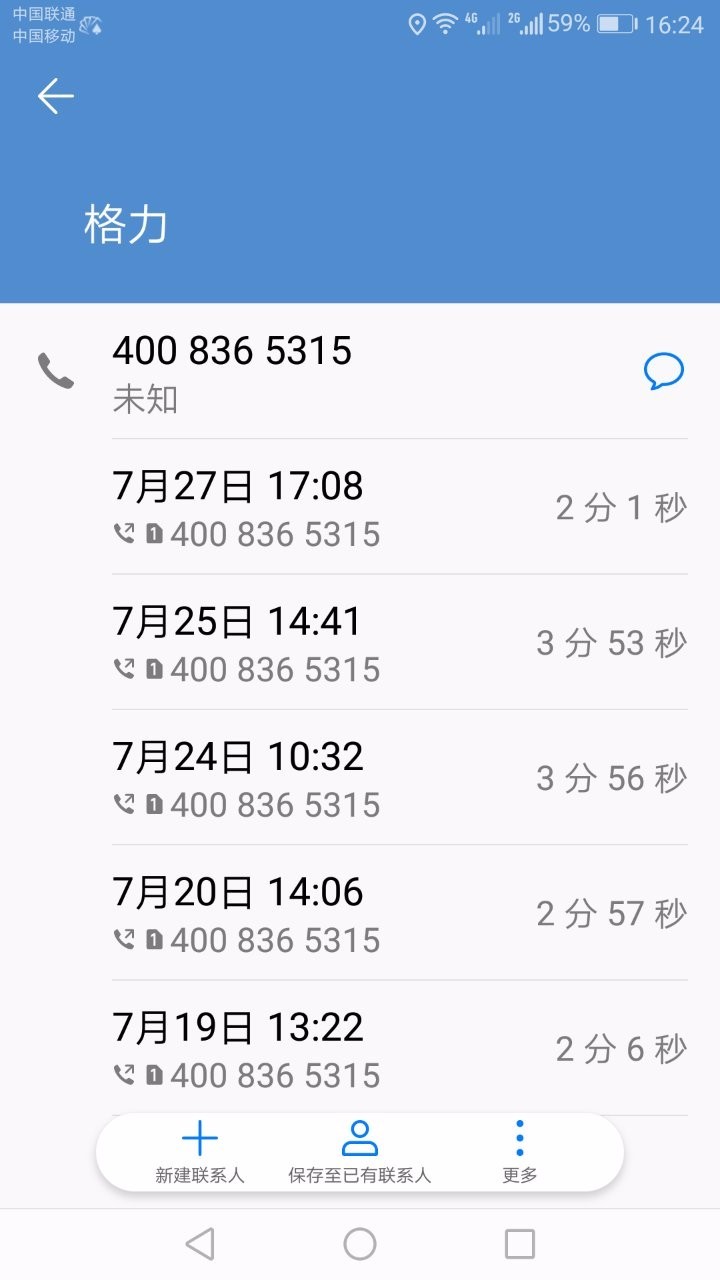
Task: Create a new contact (新建联系人)
Action: pyautogui.click(x=200, y=1153)
